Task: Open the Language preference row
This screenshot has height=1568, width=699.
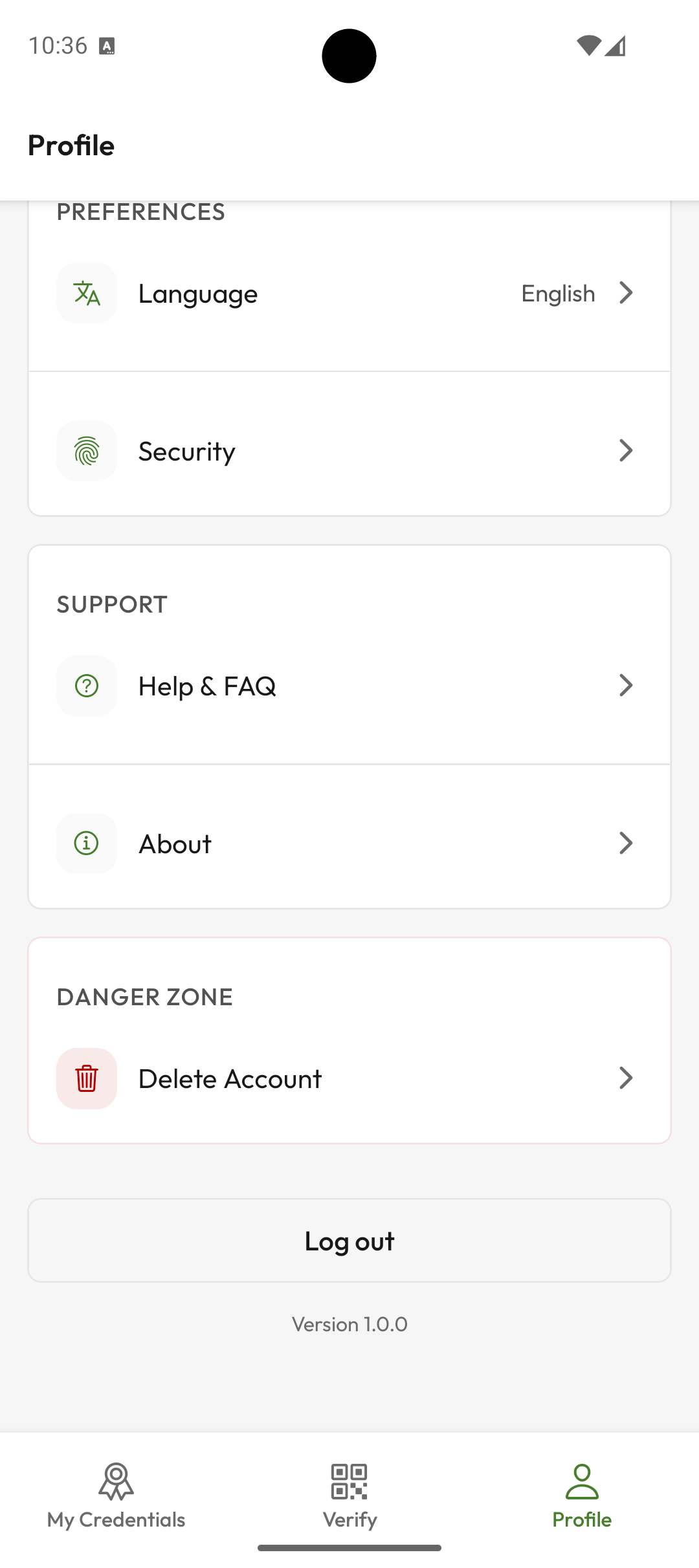Action: point(349,294)
